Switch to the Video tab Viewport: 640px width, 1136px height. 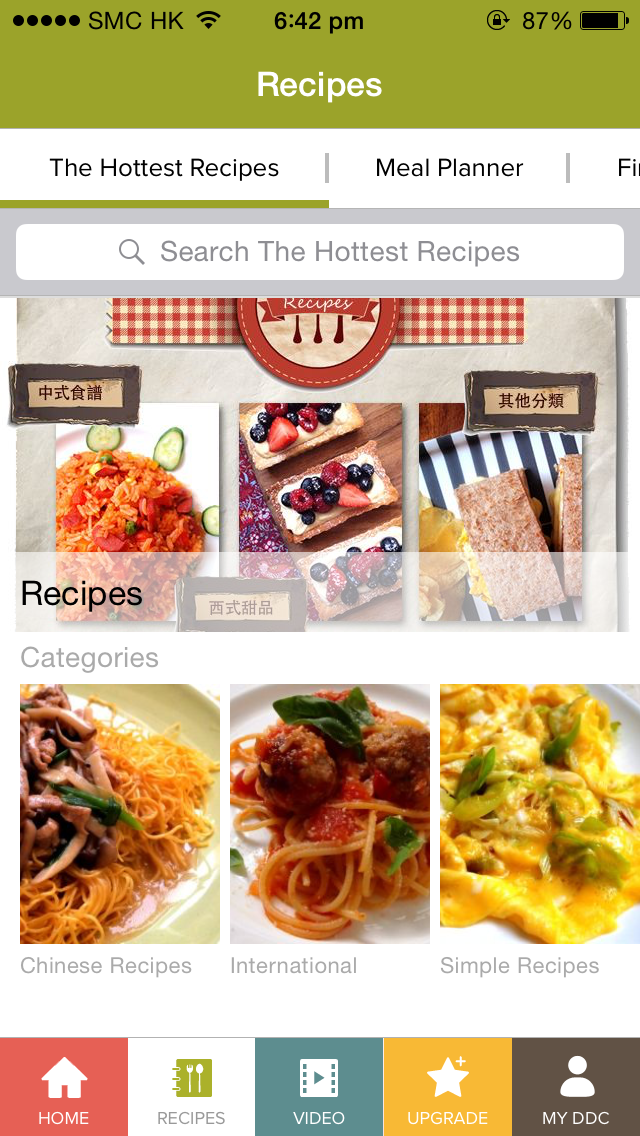(x=319, y=1087)
